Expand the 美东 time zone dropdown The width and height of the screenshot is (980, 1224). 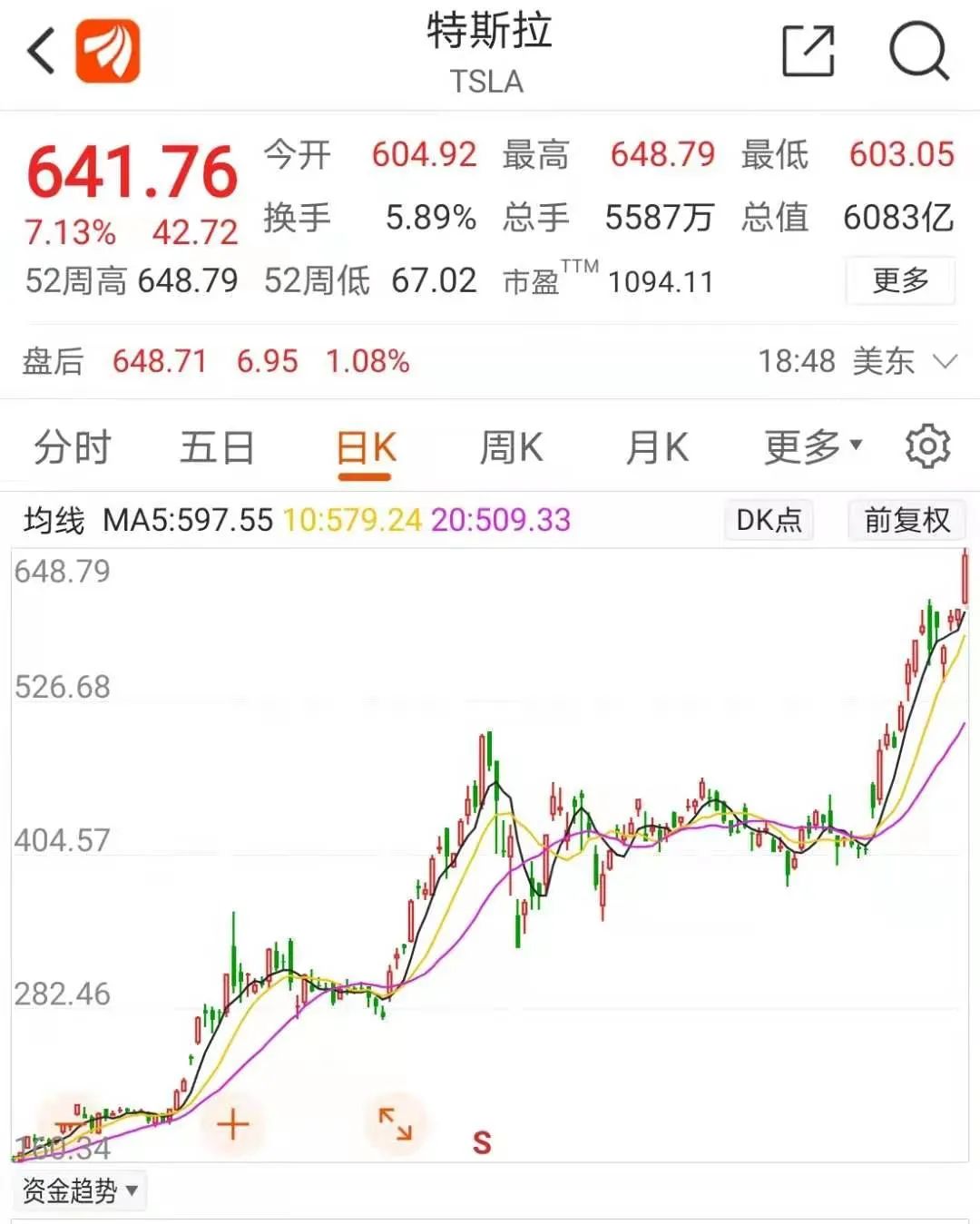[x=944, y=362]
